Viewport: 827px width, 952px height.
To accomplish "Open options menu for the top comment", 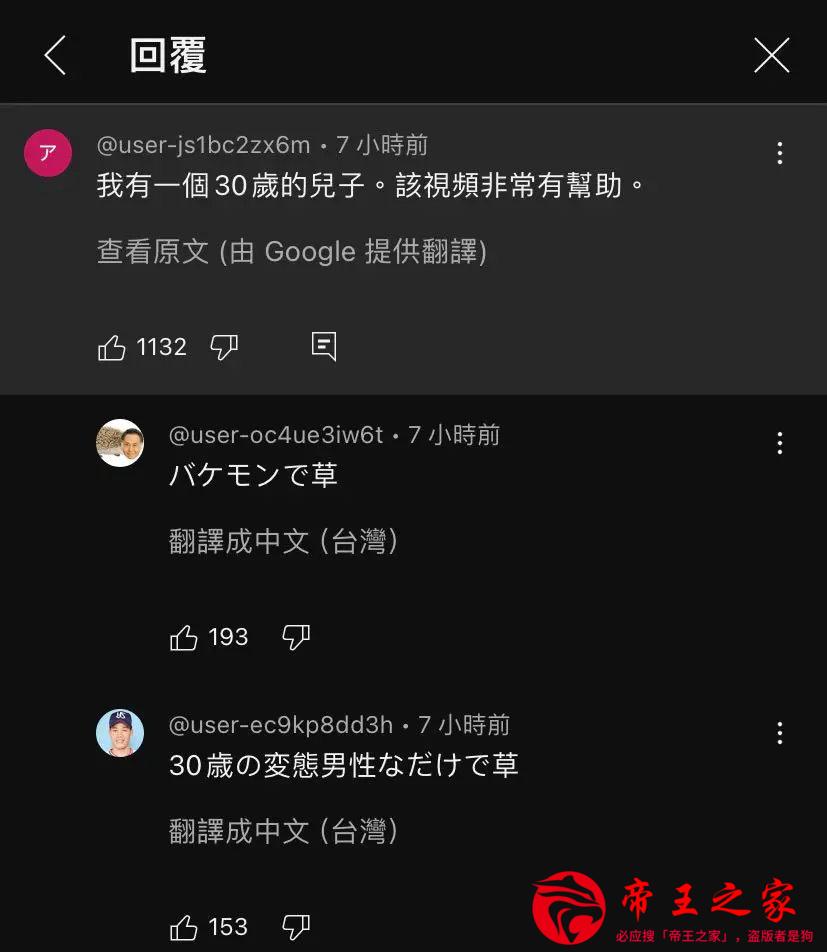I will pyautogui.click(x=779, y=152).
